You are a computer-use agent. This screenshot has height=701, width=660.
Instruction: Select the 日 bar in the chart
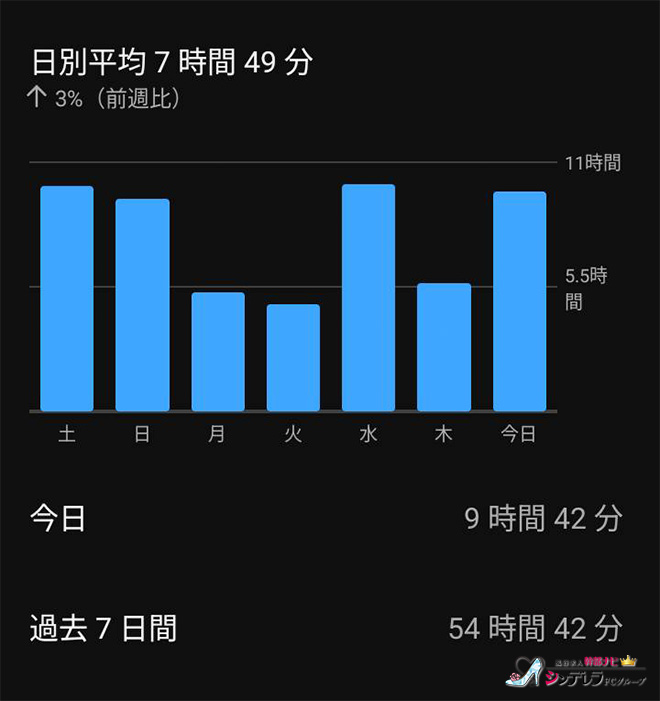coord(142,305)
